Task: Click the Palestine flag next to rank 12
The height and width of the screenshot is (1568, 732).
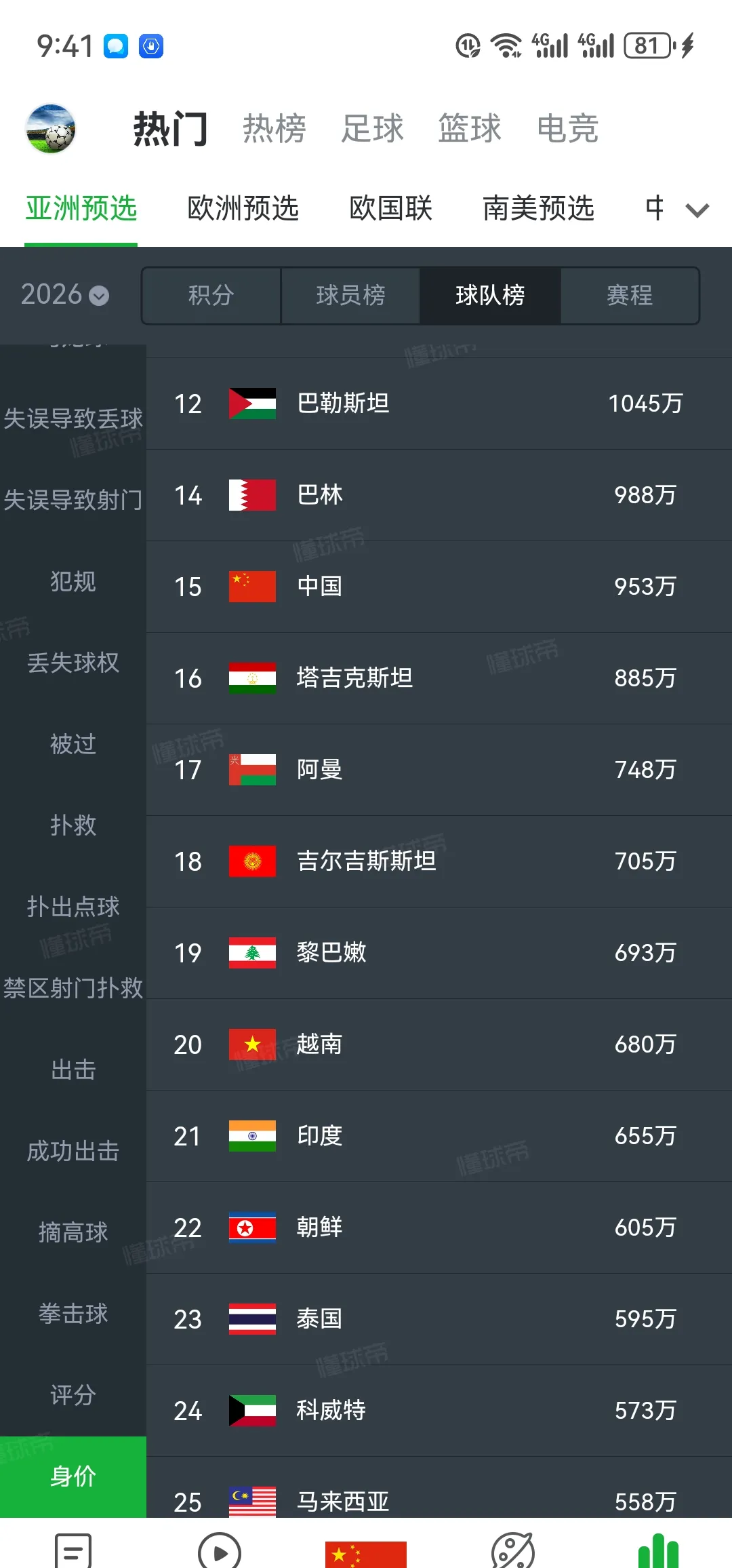Action: pyautogui.click(x=252, y=403)
